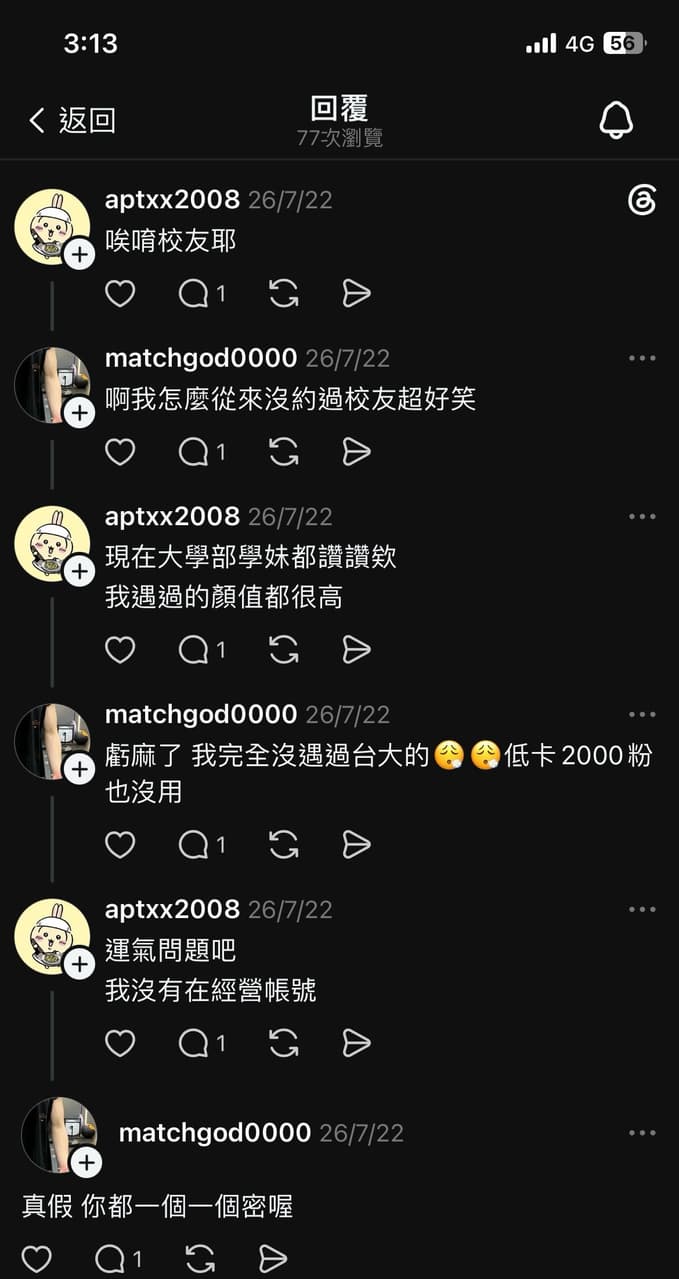
Task: Open matchgod0000 profile from "真假" reply
Action: pos(215,1133)
